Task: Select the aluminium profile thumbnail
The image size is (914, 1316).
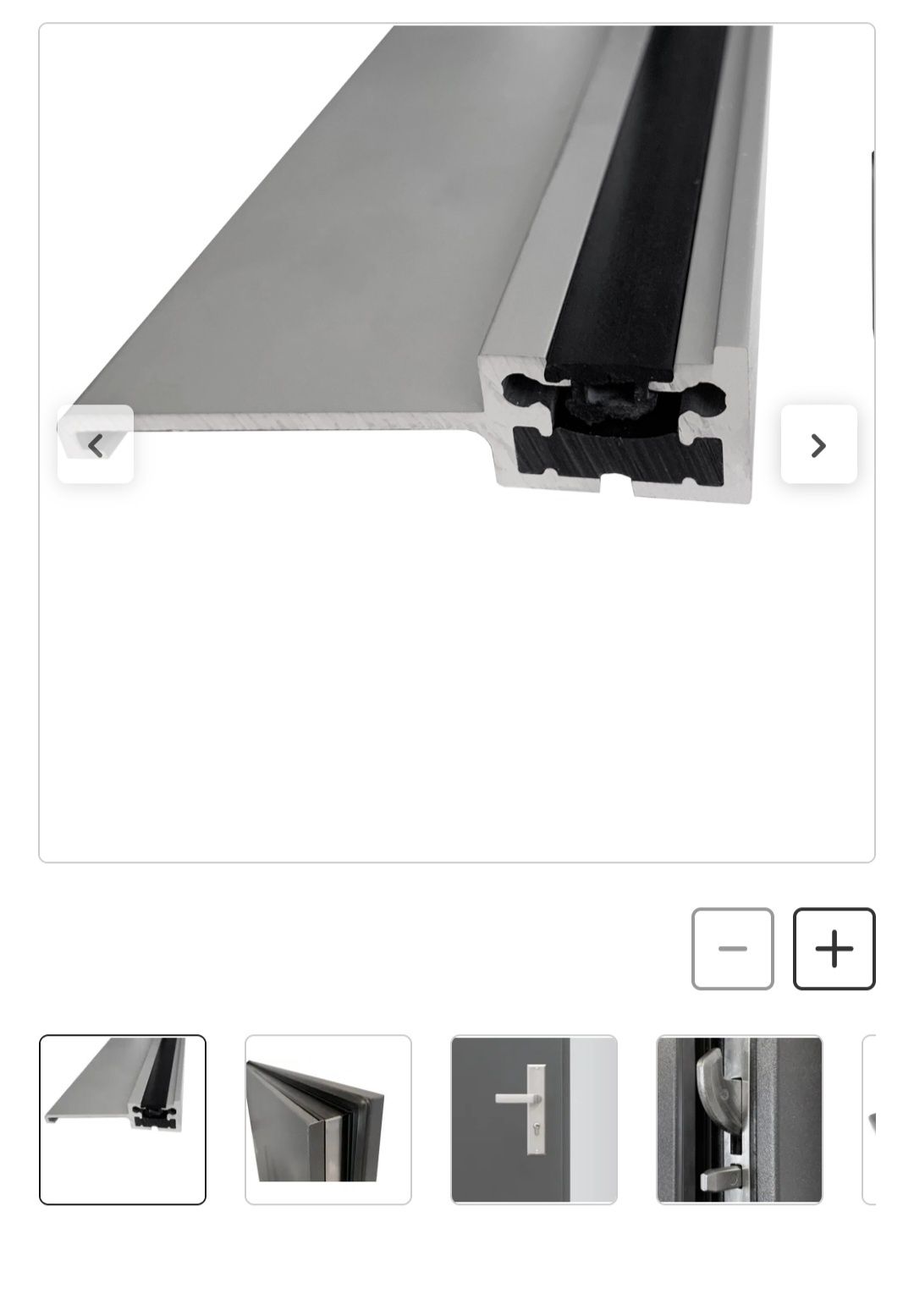Action: [x=123, y=1119]
